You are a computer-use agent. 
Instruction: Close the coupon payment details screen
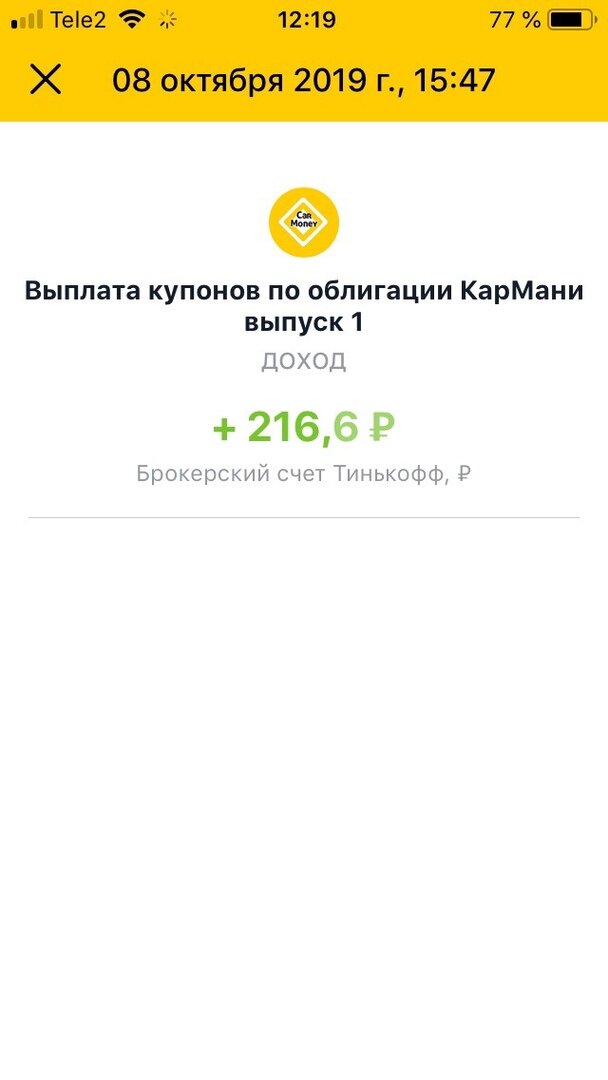click(45, 79)
